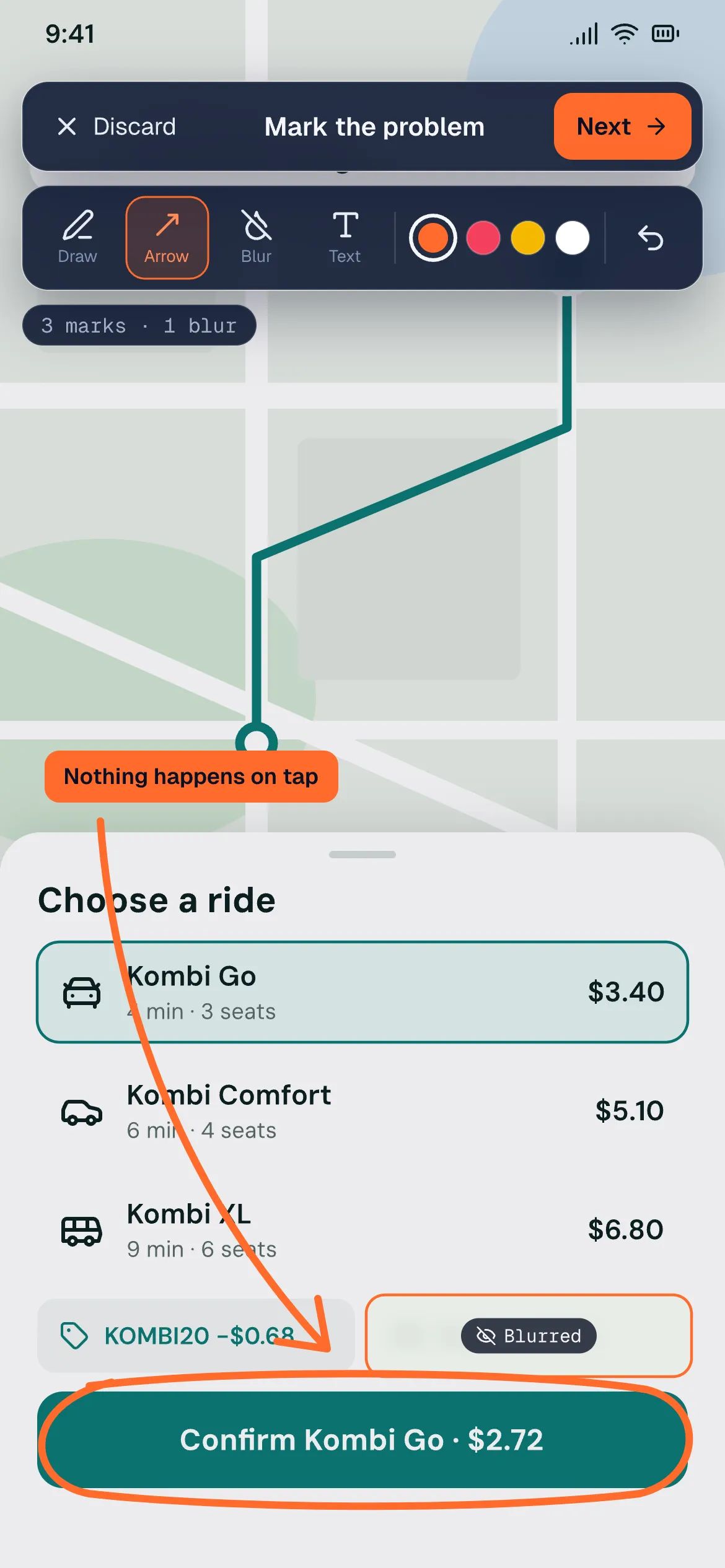Select the Arrow tool
725x1568 pixels.
coord(167,238)
